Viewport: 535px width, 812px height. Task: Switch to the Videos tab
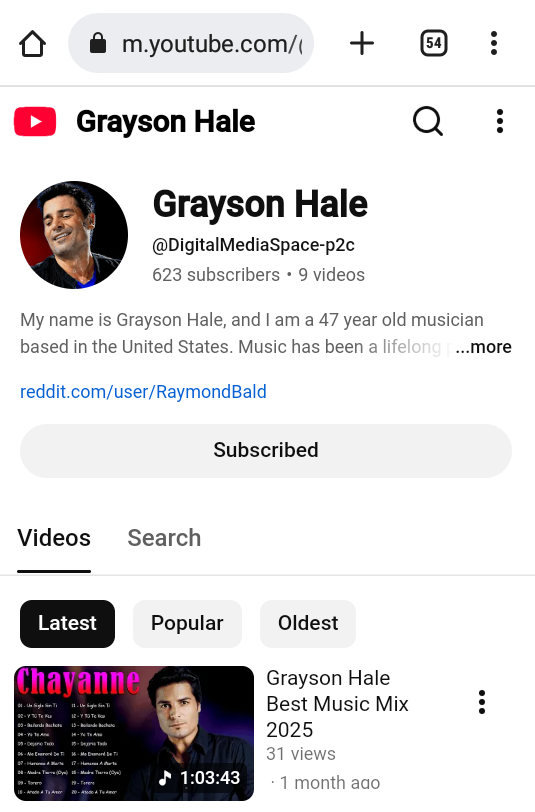[54, 538]
